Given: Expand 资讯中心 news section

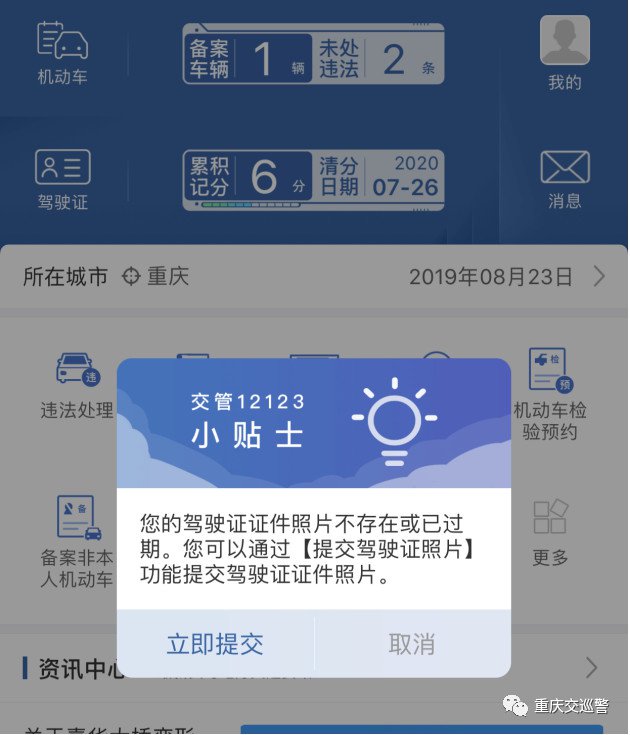Looking at the screenshot, I should tap(591, 667).
